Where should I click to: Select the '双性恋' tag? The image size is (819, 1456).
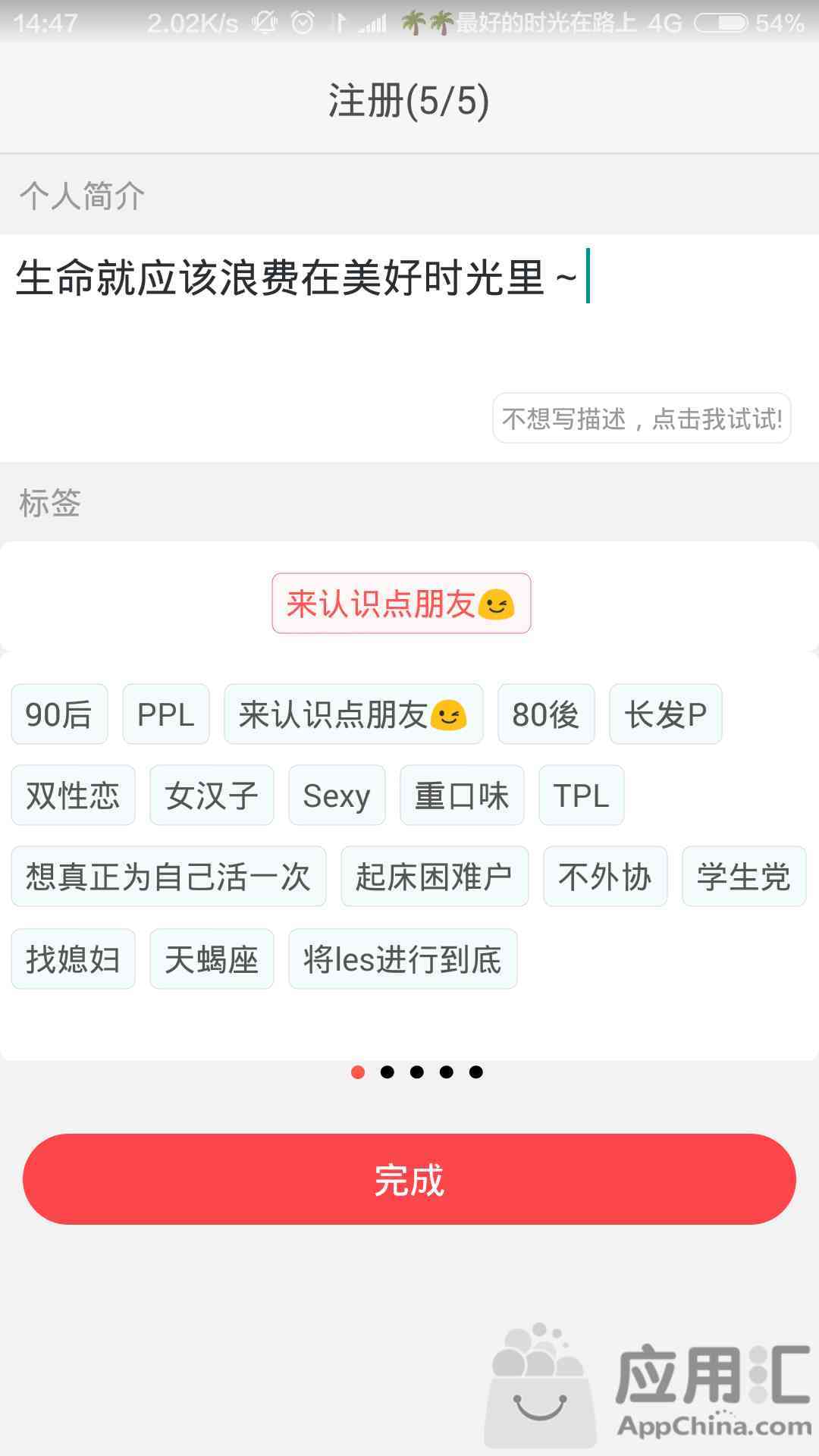click(73, 795)
